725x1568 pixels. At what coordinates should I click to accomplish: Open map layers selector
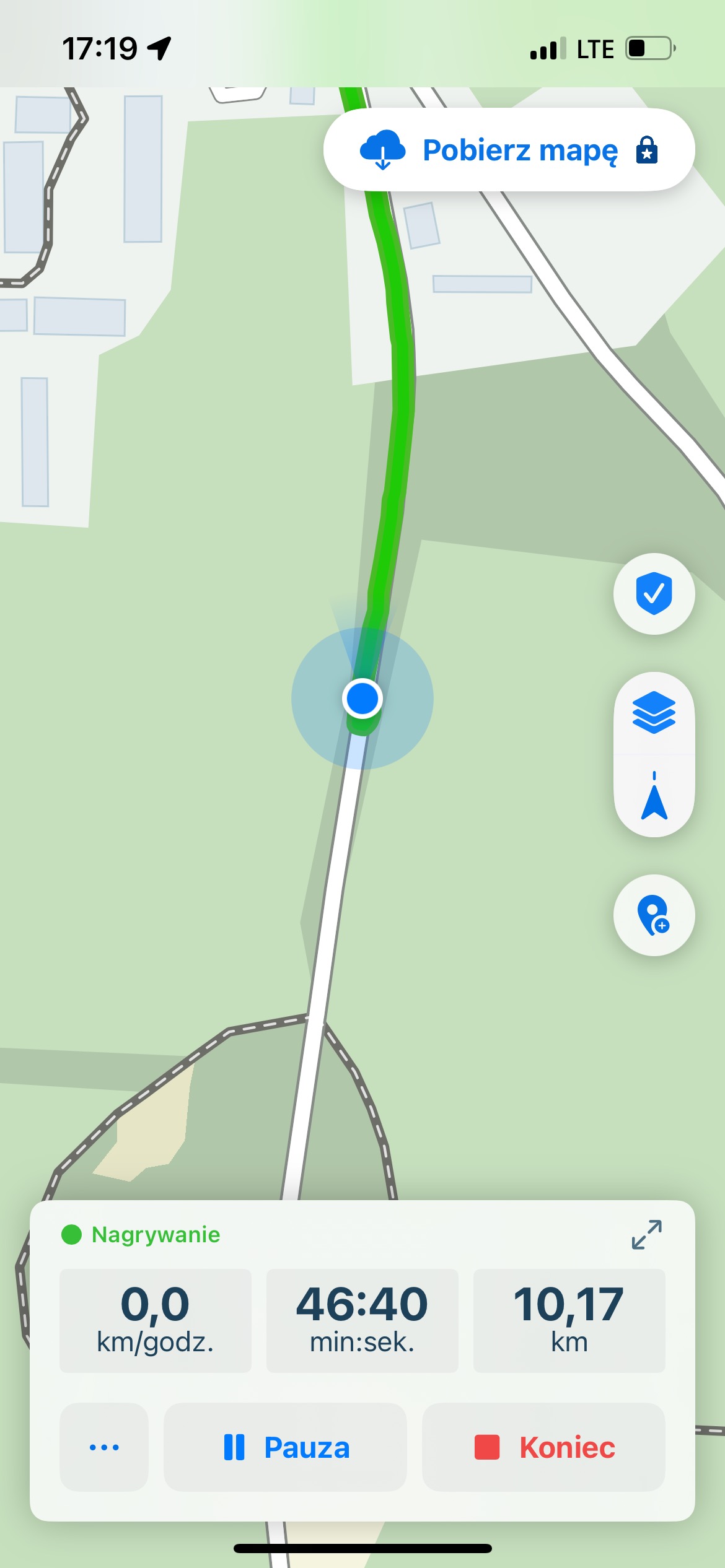654,713
